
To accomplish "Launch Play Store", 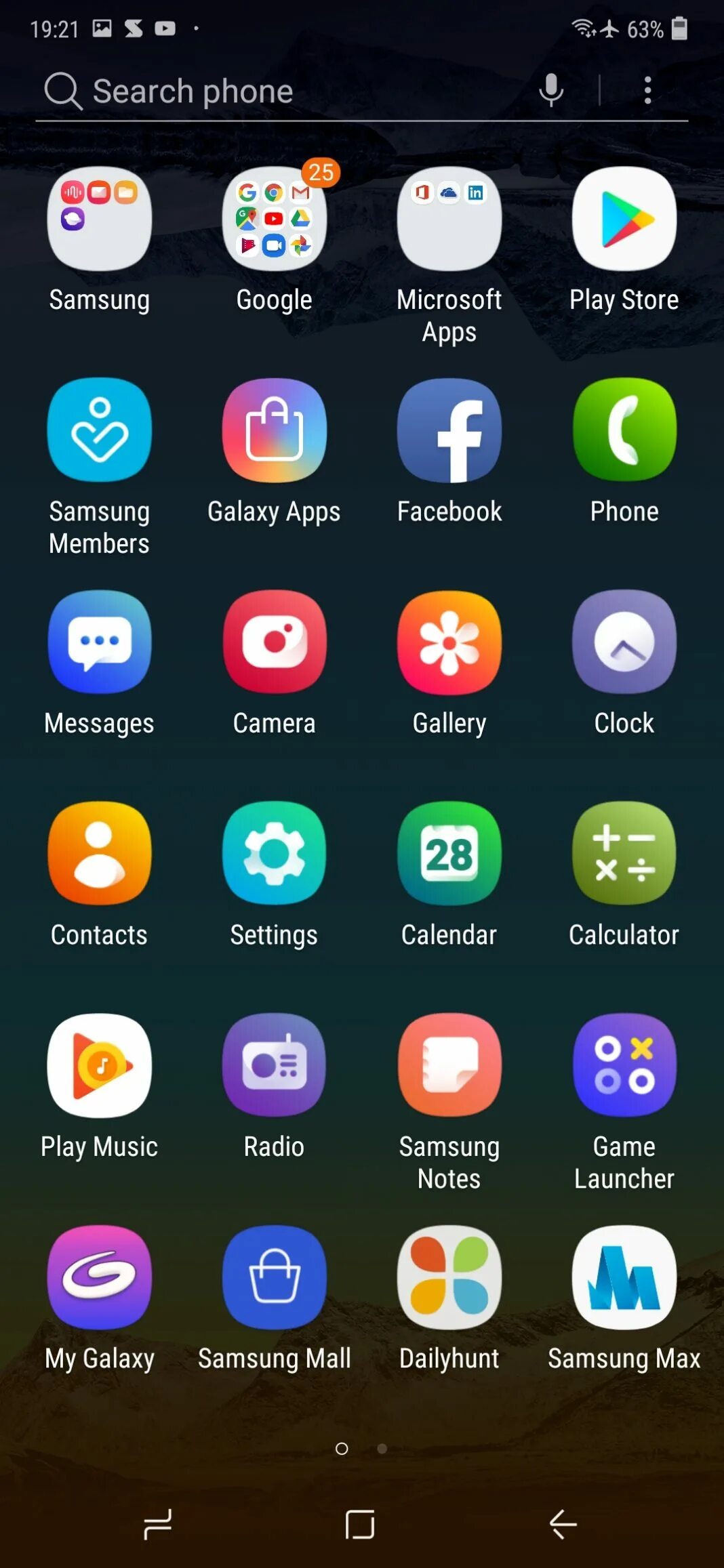I will point(624,220).
